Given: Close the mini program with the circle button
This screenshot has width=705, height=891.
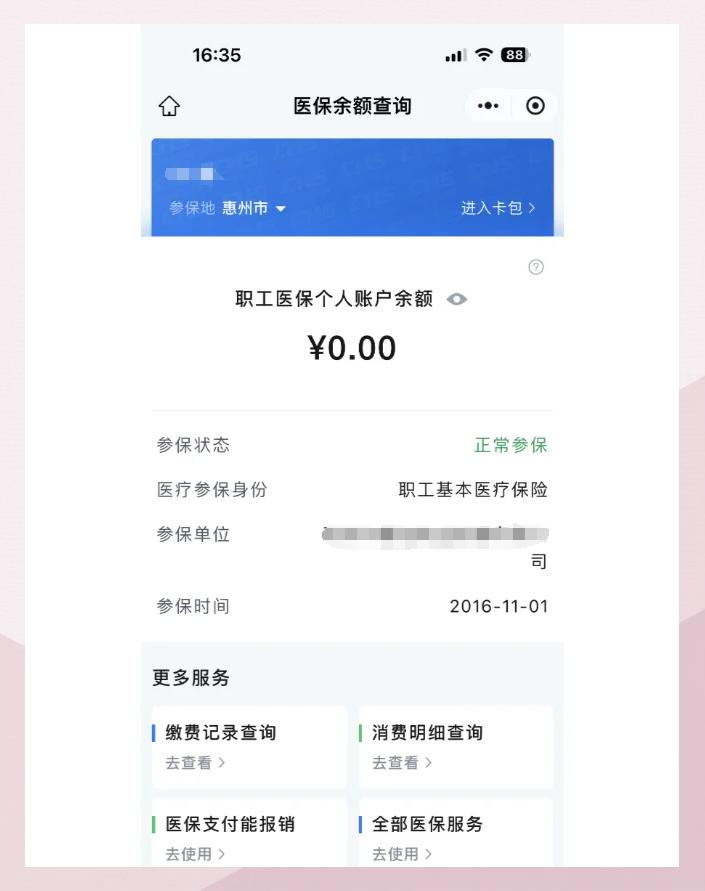Looking at the screenshot, I should pos(535,106).
